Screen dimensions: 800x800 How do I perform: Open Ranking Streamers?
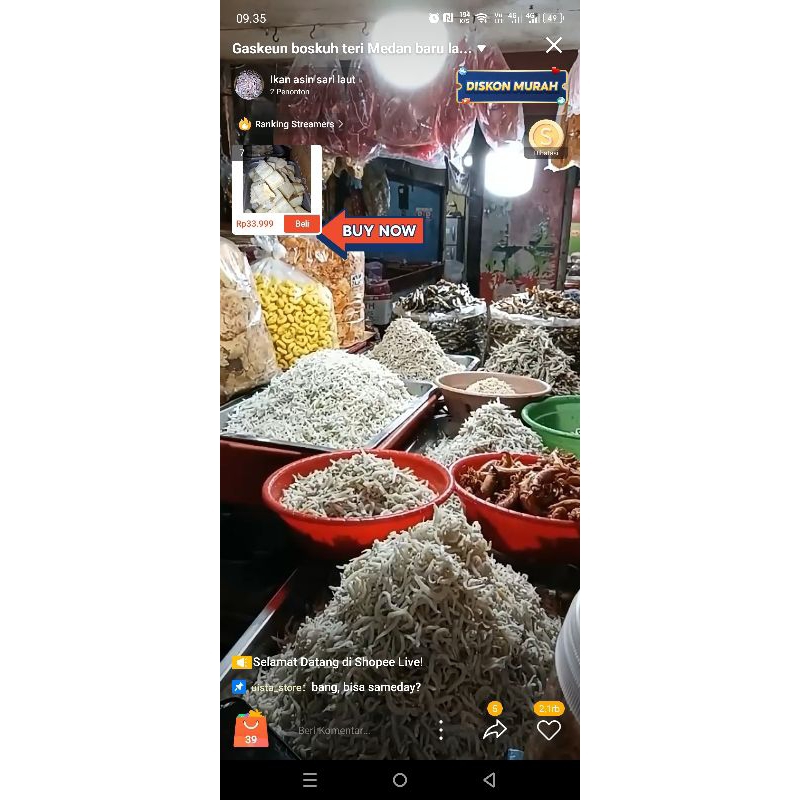pos(290,124)
